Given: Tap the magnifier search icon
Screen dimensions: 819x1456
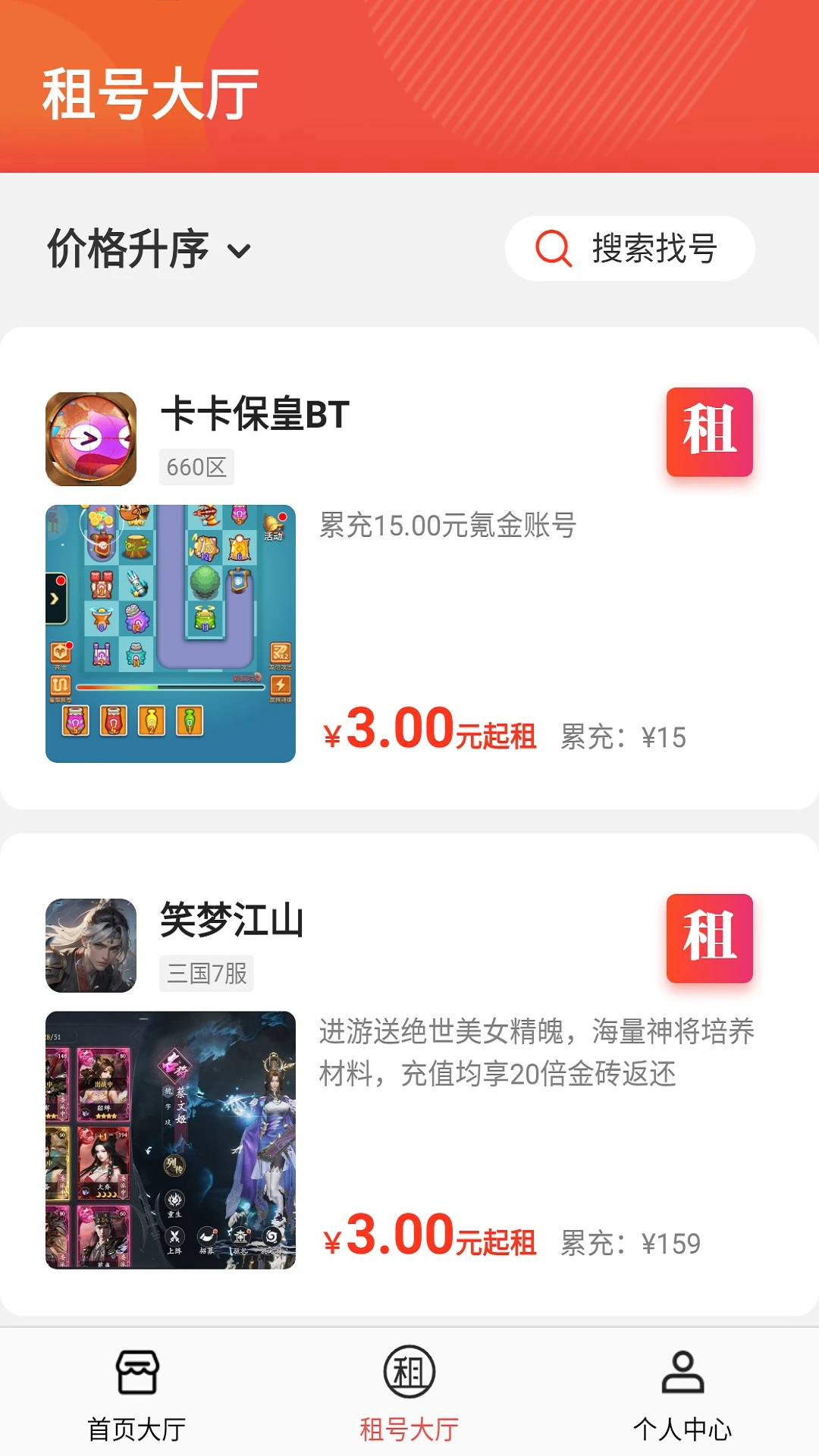Looking at the screenshot, I should [553, 248].
